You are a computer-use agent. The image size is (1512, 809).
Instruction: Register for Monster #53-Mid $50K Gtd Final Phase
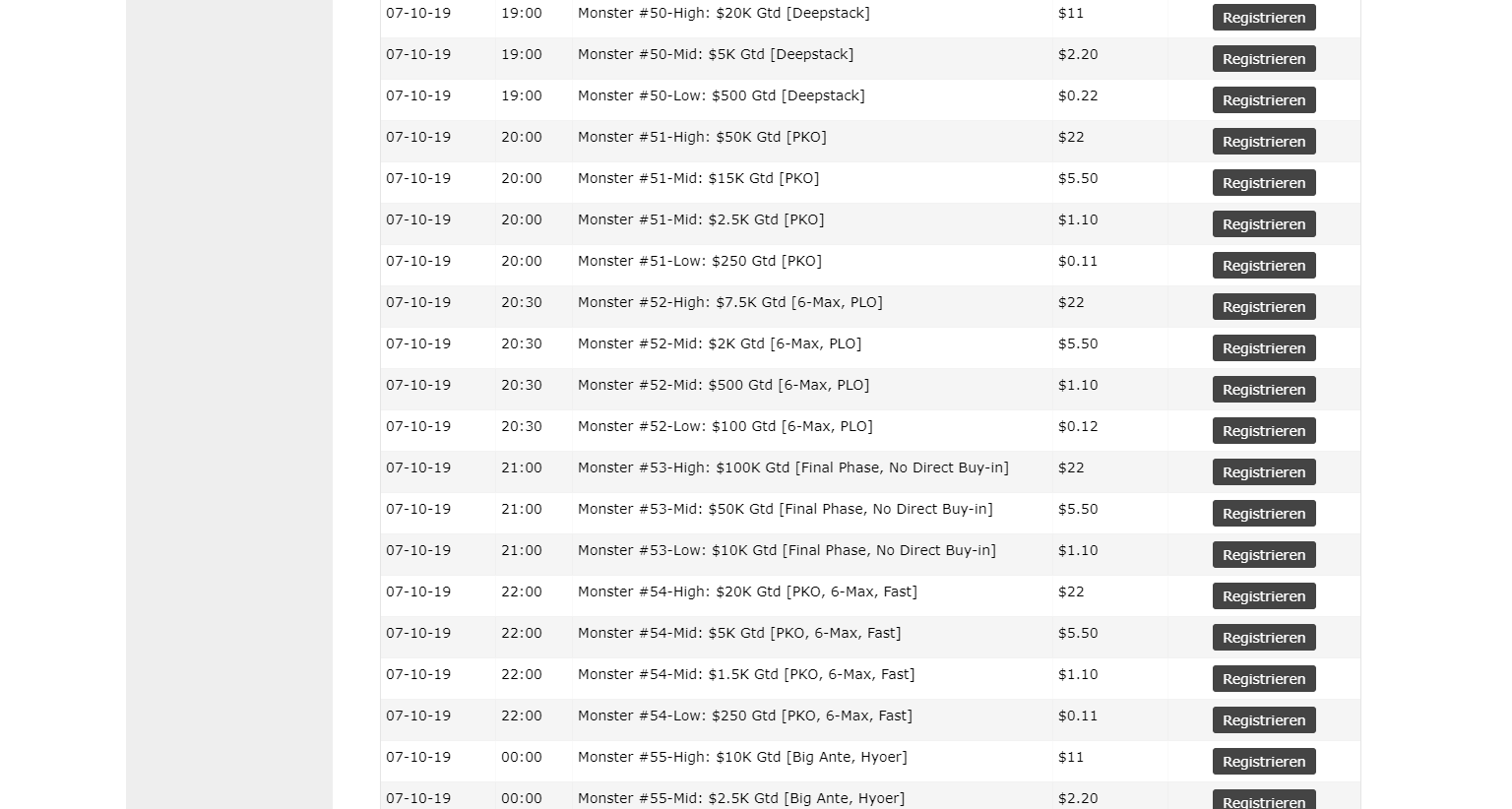[x=1264, y=514]
